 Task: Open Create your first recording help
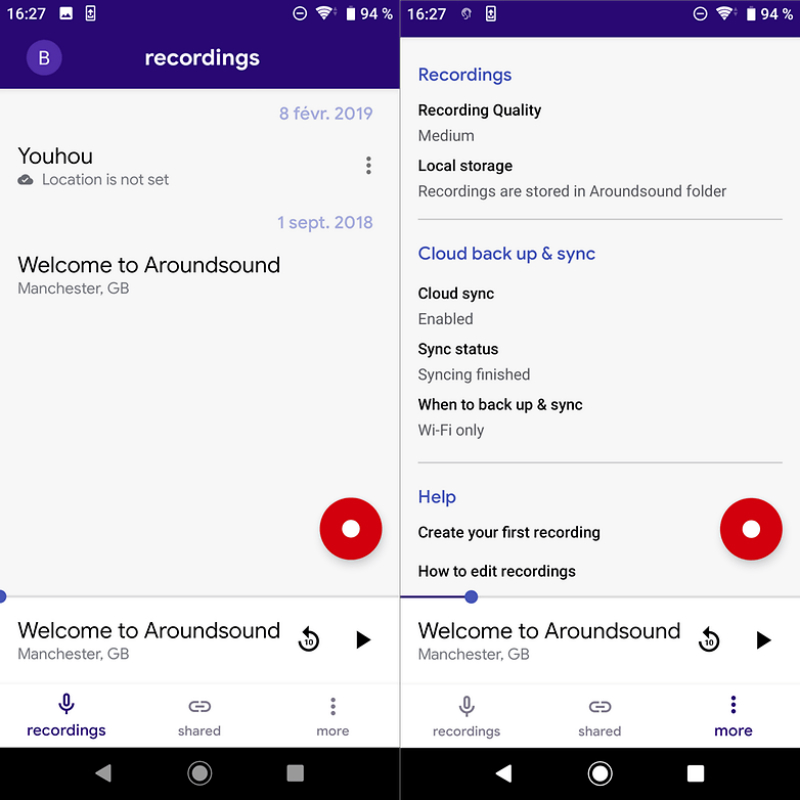click(x=509, y=532)
